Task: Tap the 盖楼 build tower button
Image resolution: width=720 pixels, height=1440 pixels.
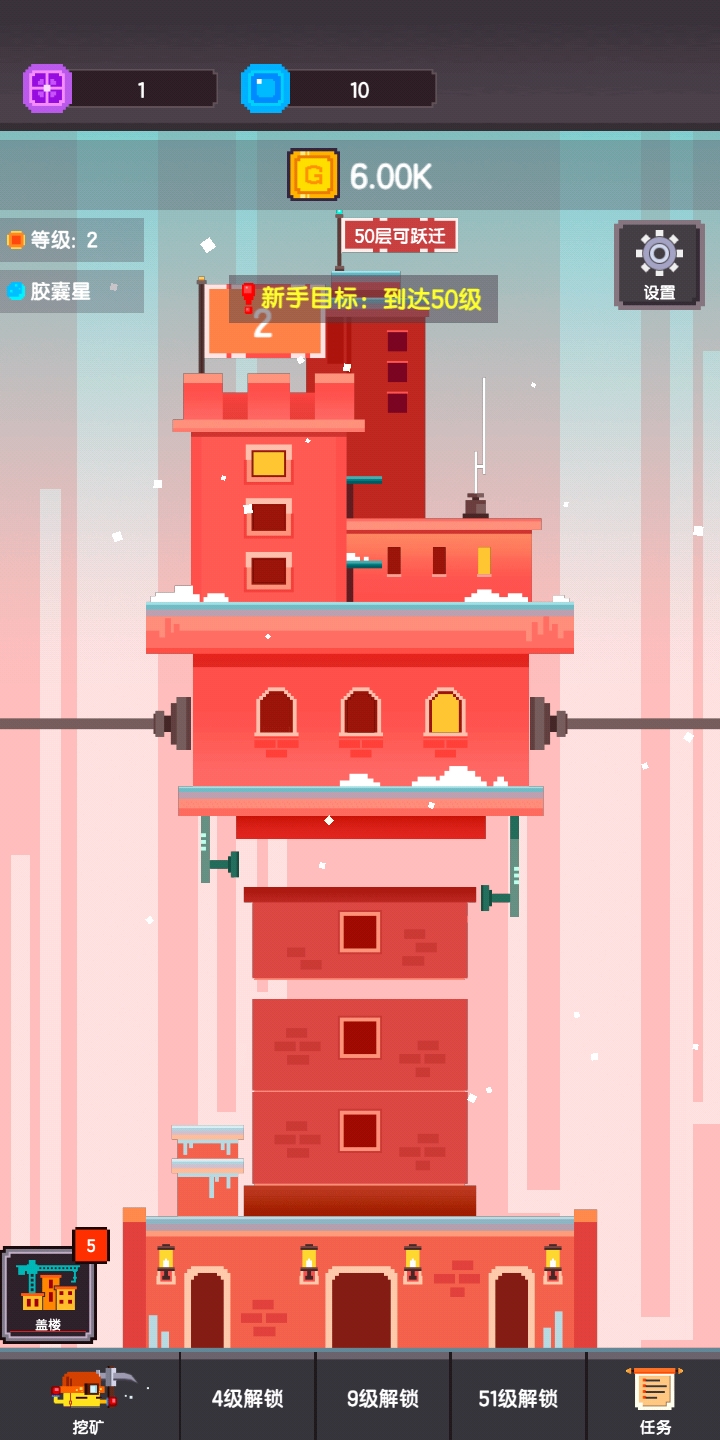Action: (48, 1295)
